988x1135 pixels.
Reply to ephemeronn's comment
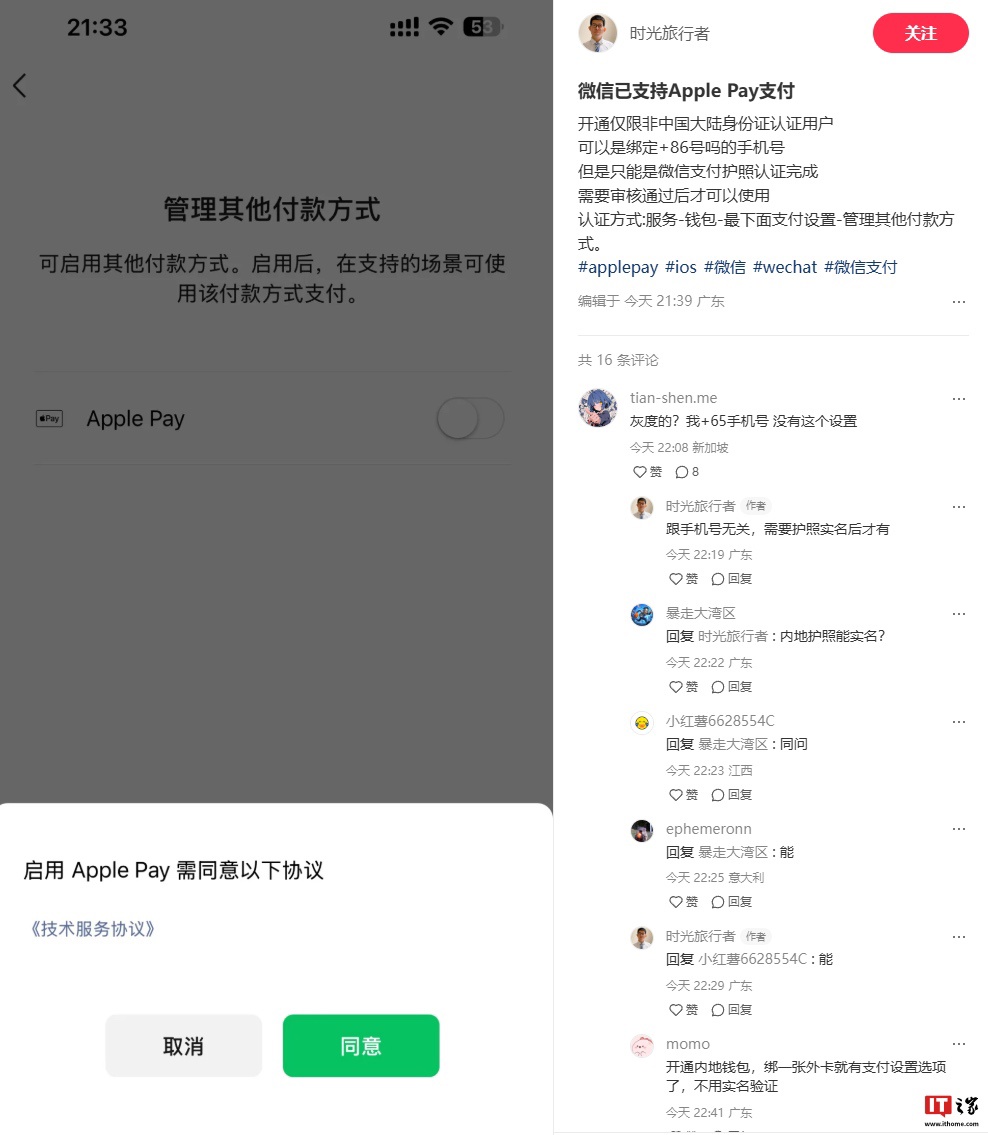coord(732,902)
